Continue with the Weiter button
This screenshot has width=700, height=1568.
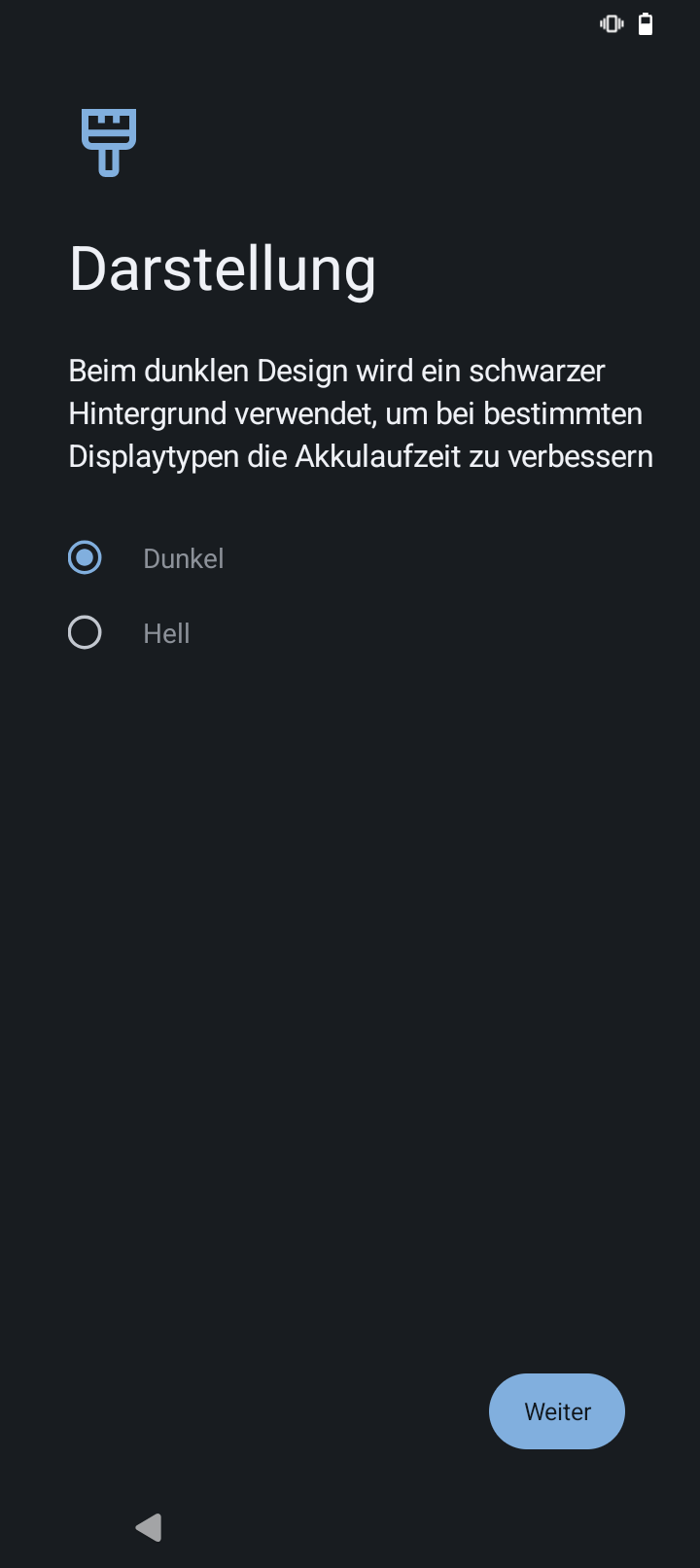point(557,1411)
